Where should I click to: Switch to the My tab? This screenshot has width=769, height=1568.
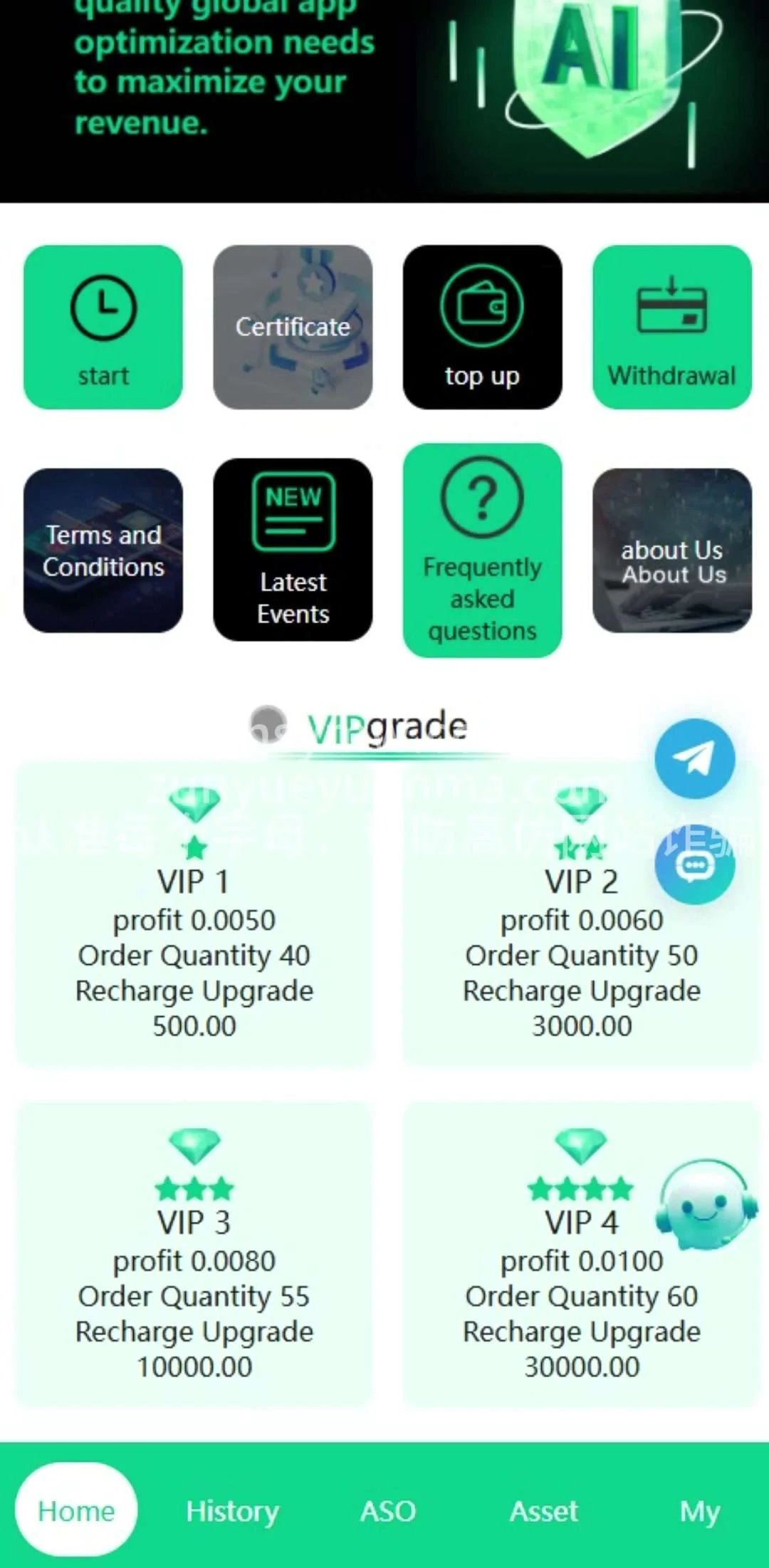[x=699, y=1510]
